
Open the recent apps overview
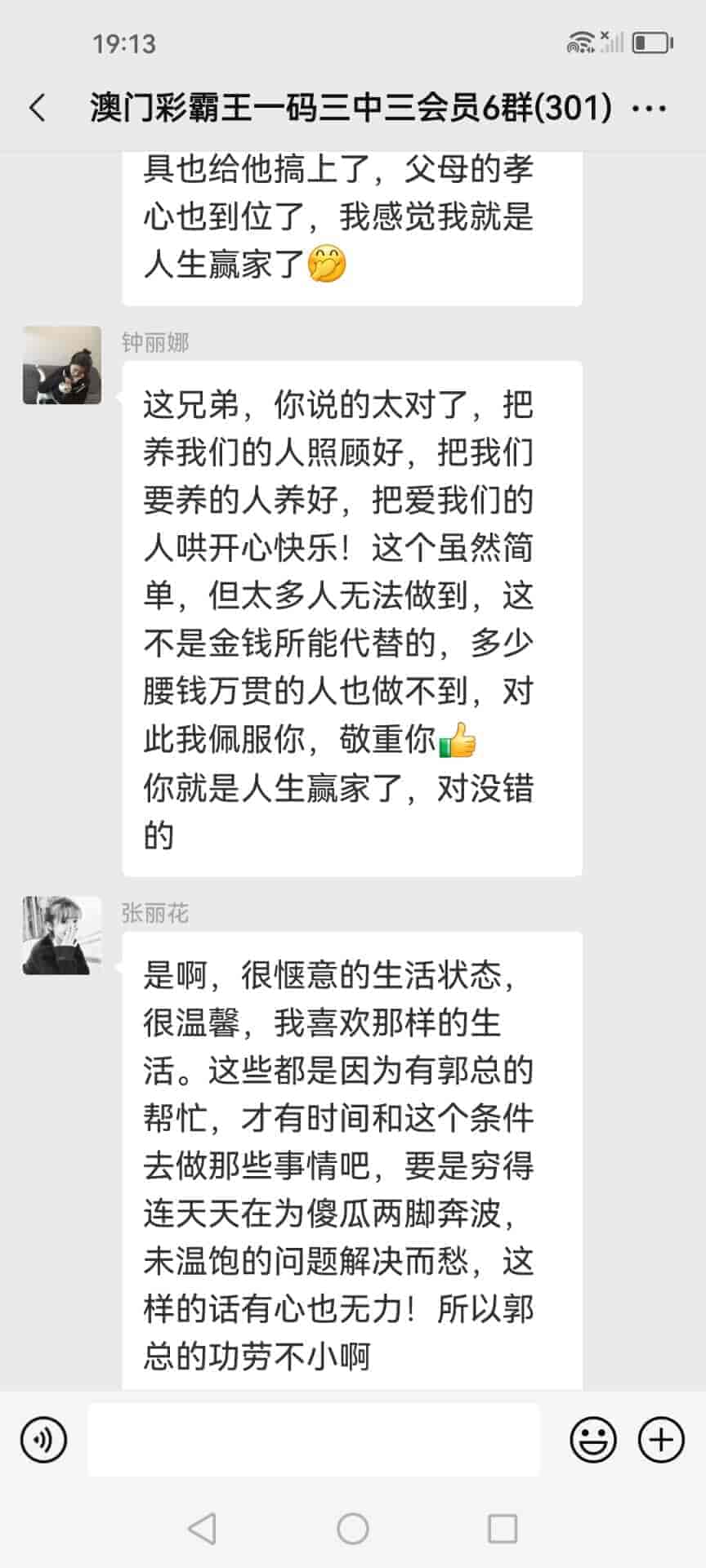coord(502,1528)
